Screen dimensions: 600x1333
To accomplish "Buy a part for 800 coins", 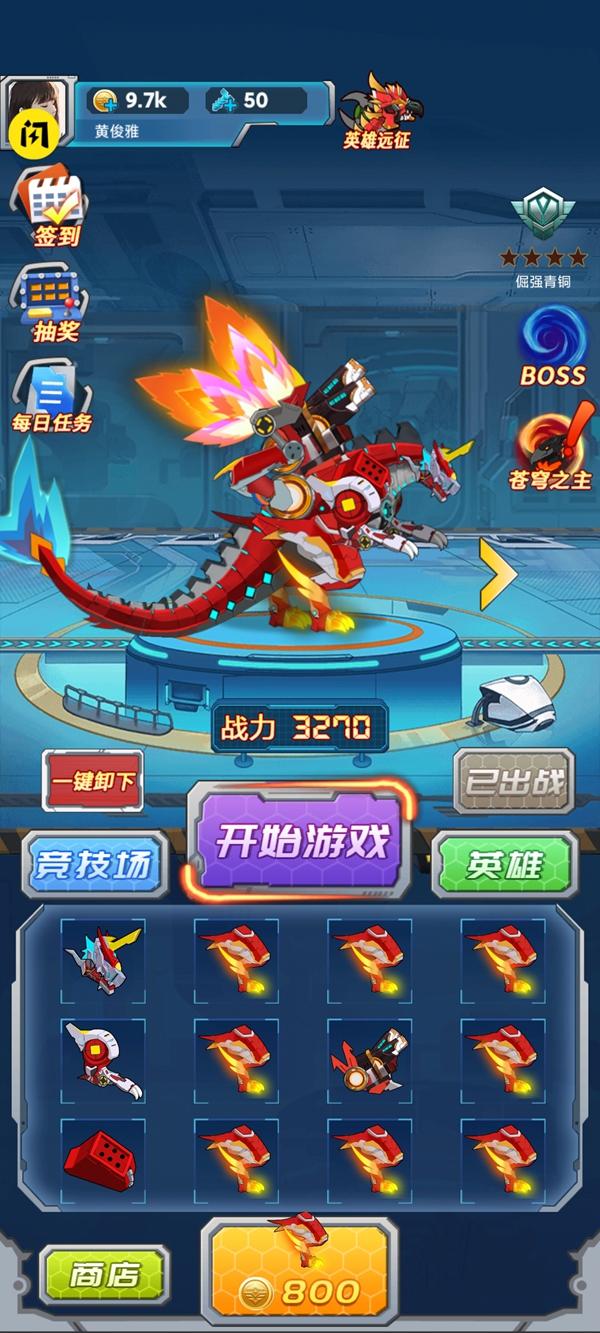I will (x=299, y=1272).
